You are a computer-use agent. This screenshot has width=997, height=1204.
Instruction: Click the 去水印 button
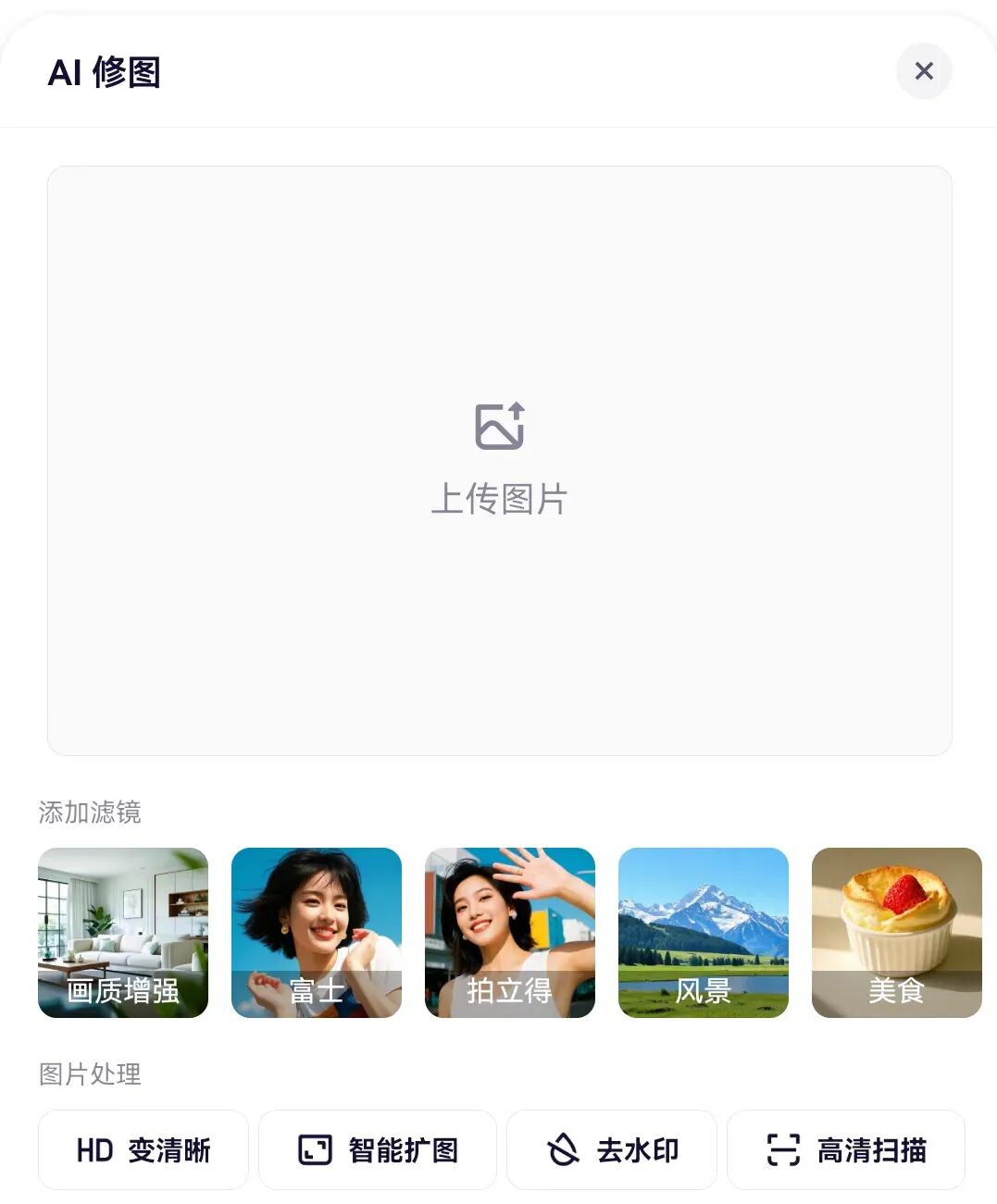point(612,1149)
